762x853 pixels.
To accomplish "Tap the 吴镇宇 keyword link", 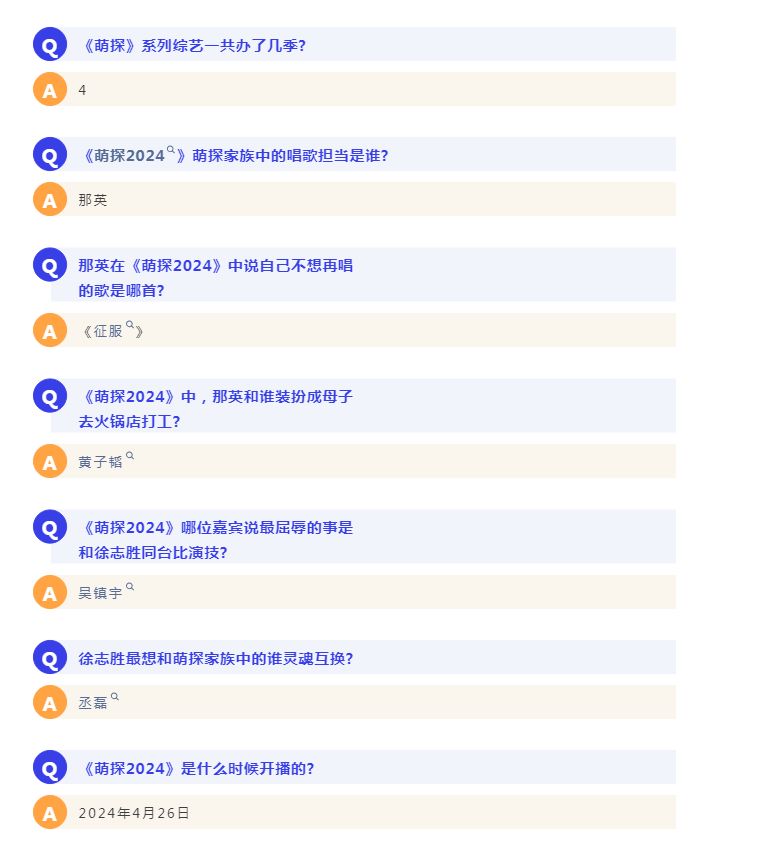I will [x=106, y=592].
